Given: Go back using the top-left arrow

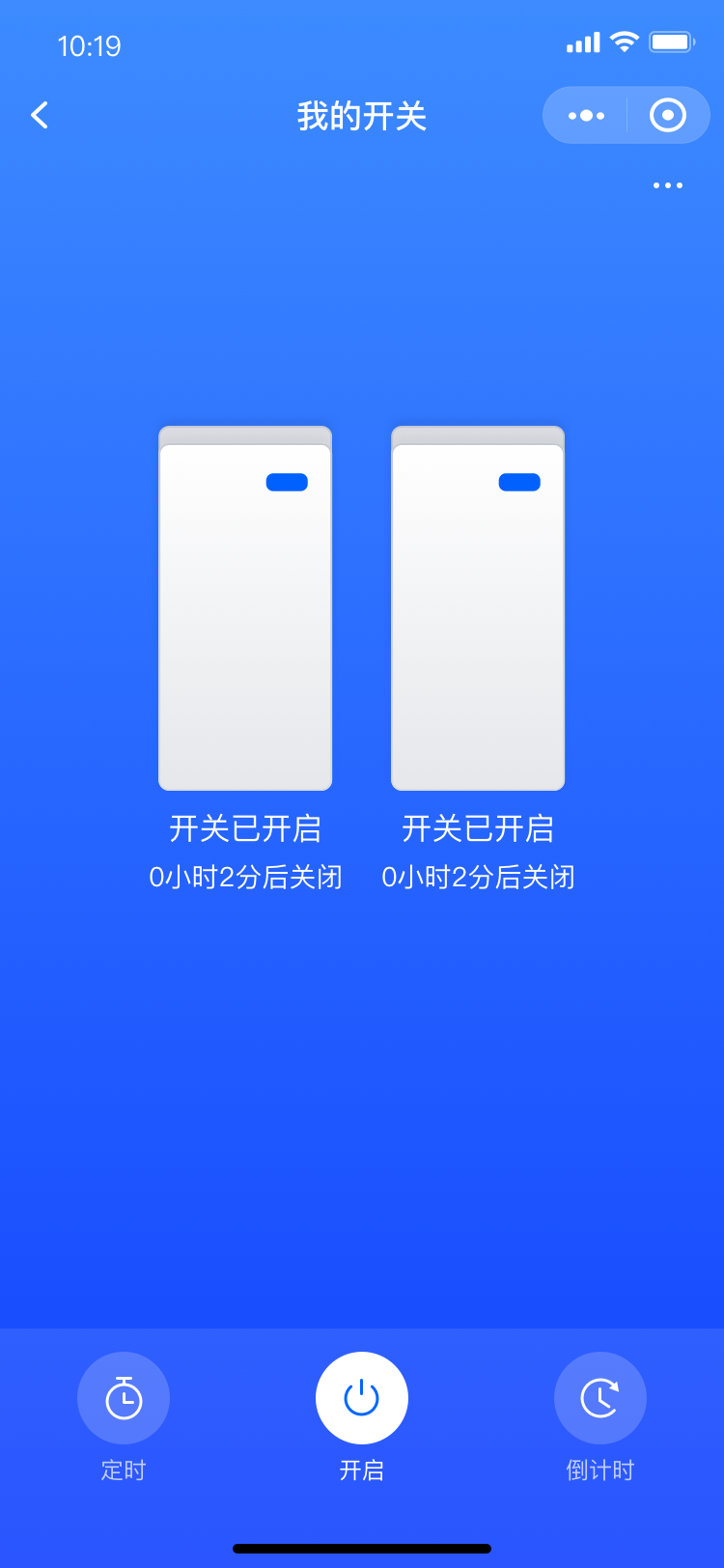Looking at the screenshot, I should pyautogui.click(x=40, y=116).
